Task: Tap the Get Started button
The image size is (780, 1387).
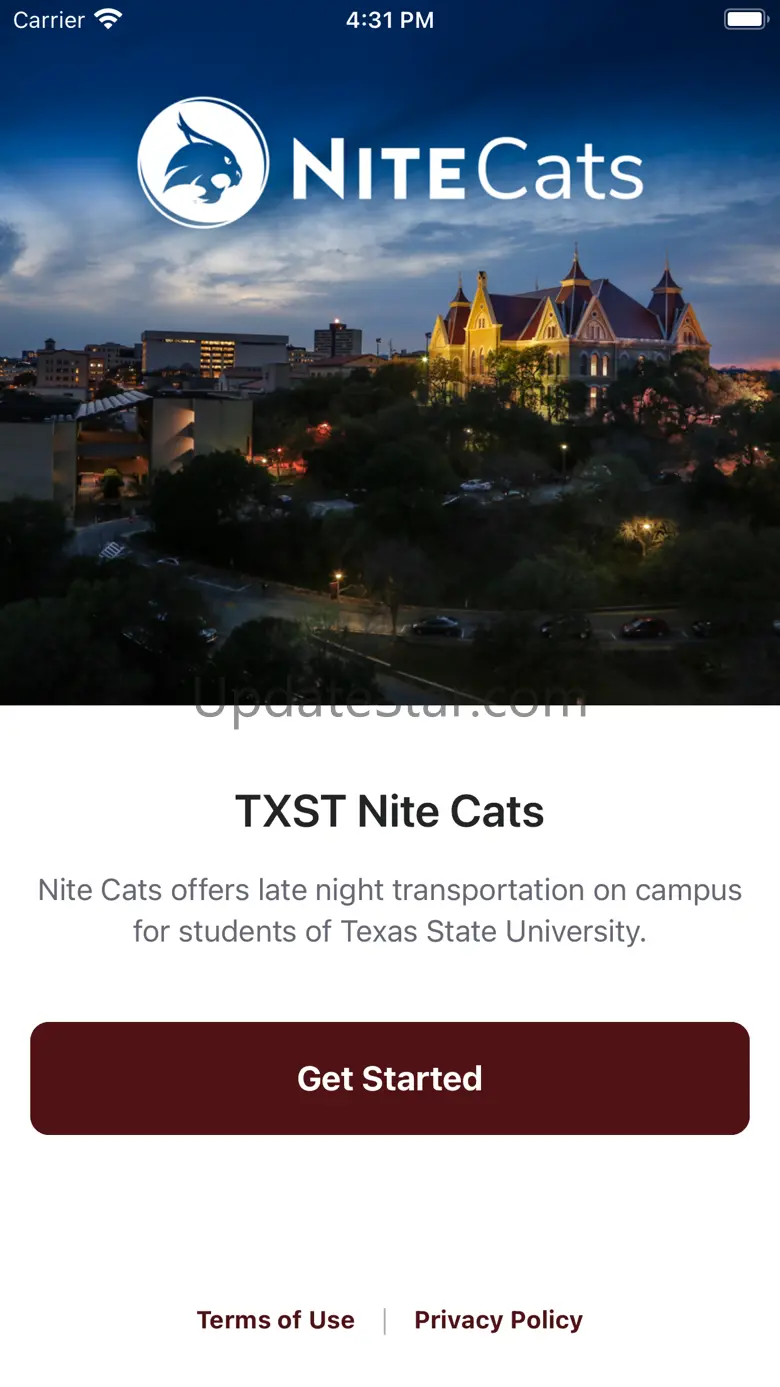Action: [x=390, y=1078]
